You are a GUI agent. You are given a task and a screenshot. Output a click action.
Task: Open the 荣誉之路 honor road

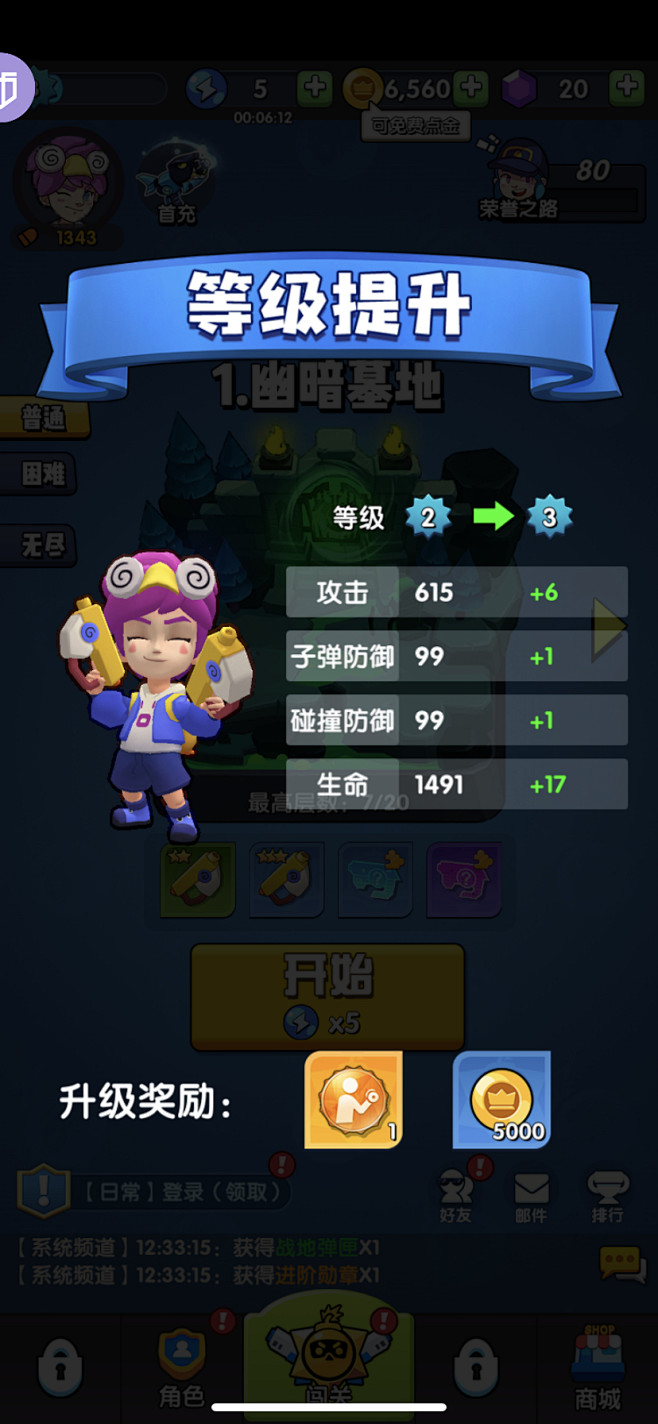pos(518,180)
